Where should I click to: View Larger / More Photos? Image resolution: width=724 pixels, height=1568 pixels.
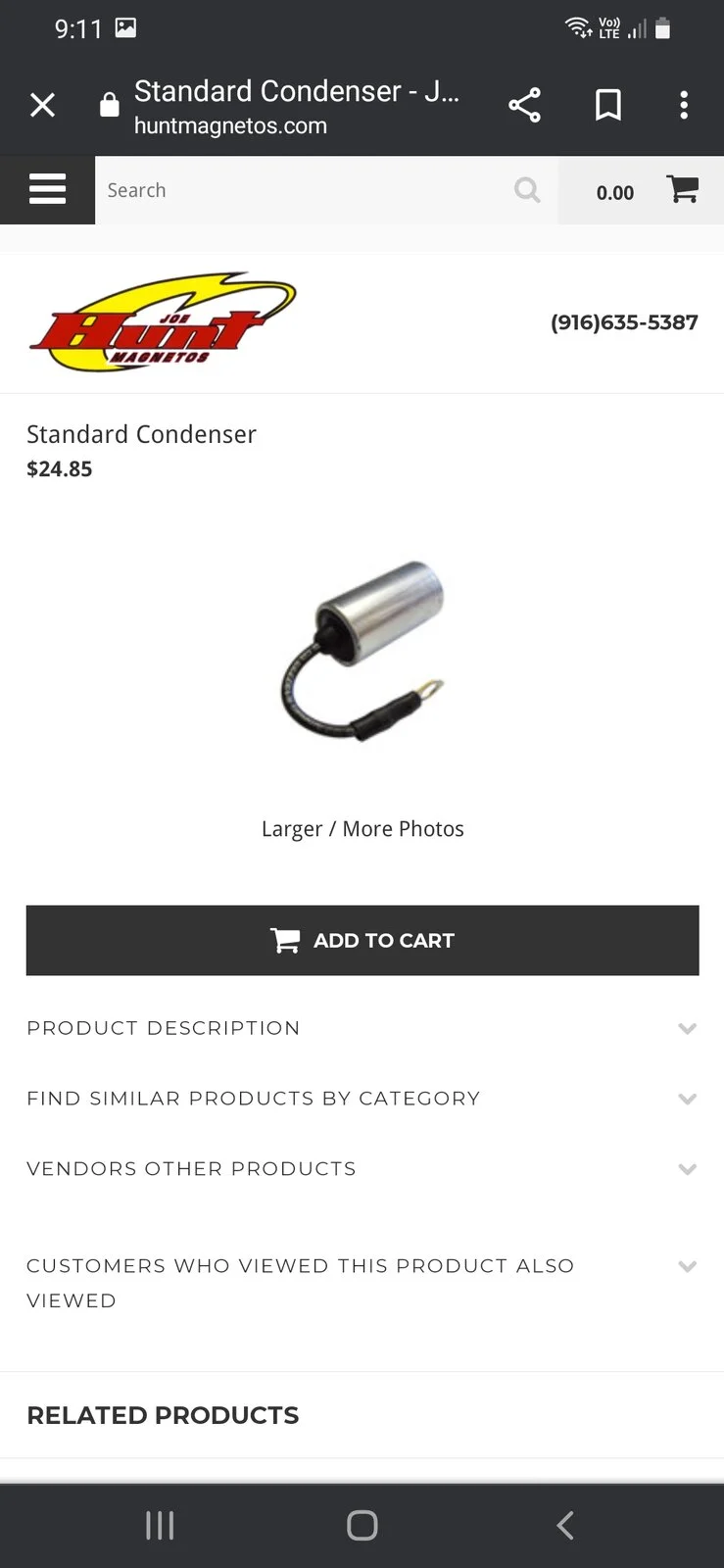pyautogui.click(x=362, y=829)
